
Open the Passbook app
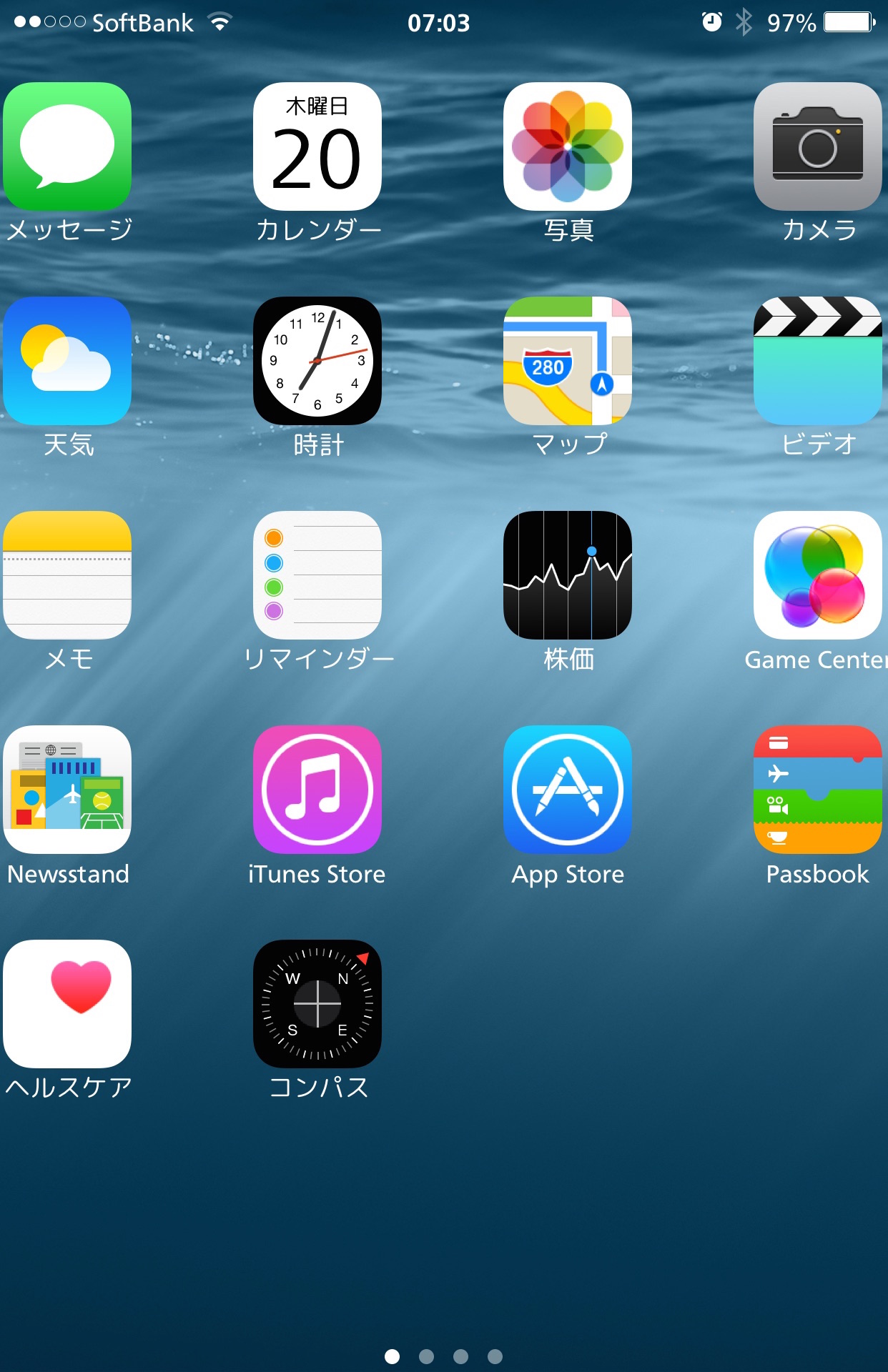pos(817,790)
